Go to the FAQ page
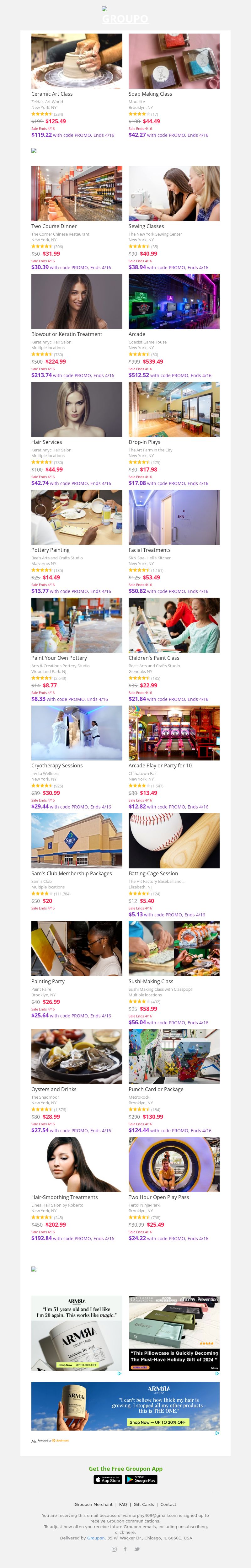 123,1504
